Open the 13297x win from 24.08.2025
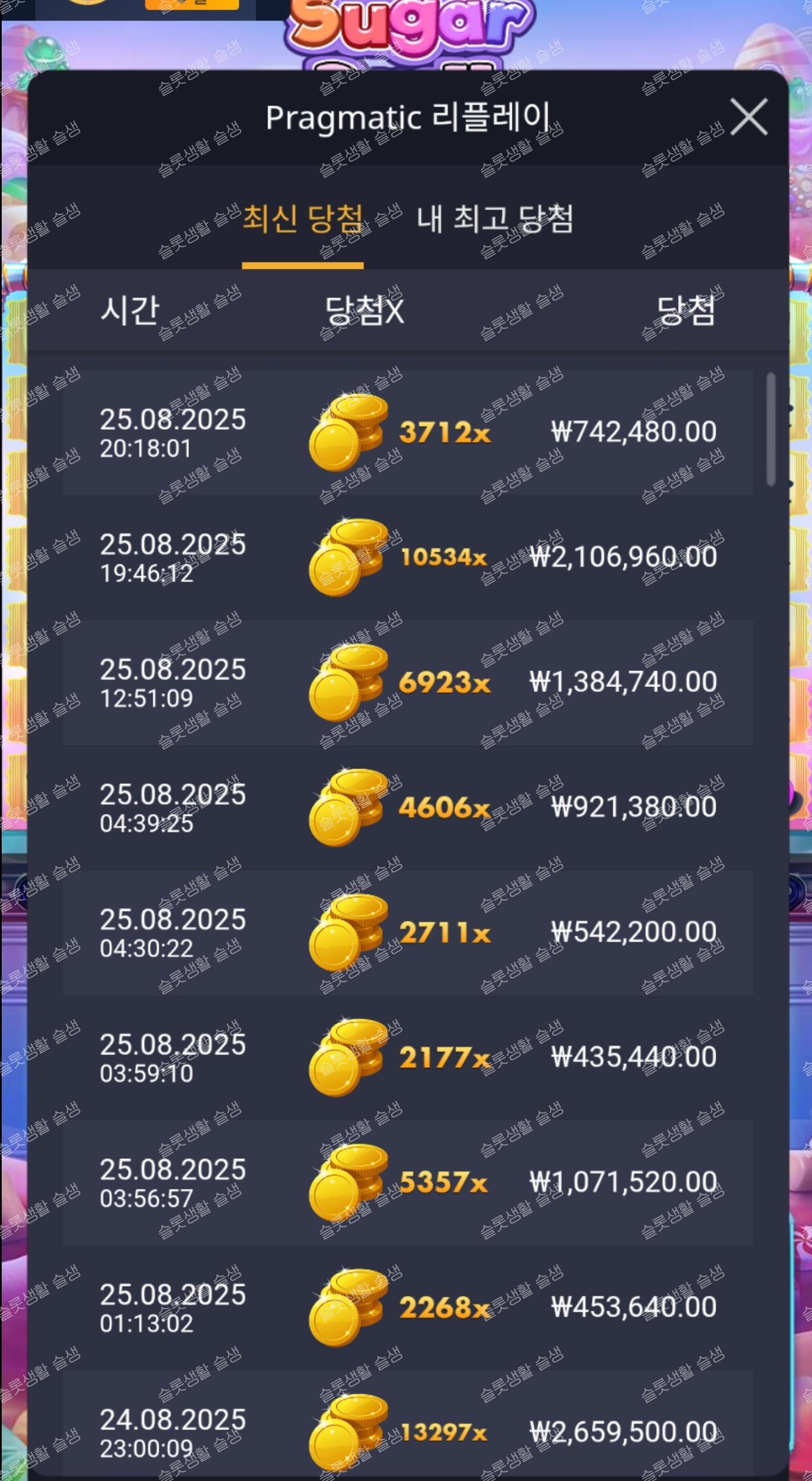Image resolution: width=812 pixels, height=1481 pixels. click(x=408, y=1432)
